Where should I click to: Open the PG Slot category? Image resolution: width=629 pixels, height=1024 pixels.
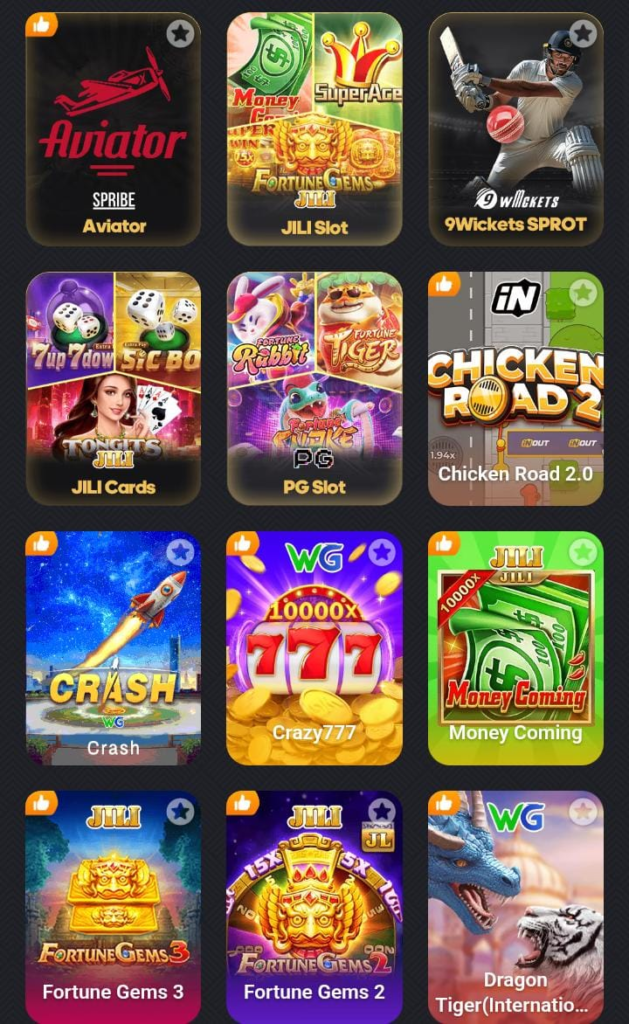tap(314, 388)
